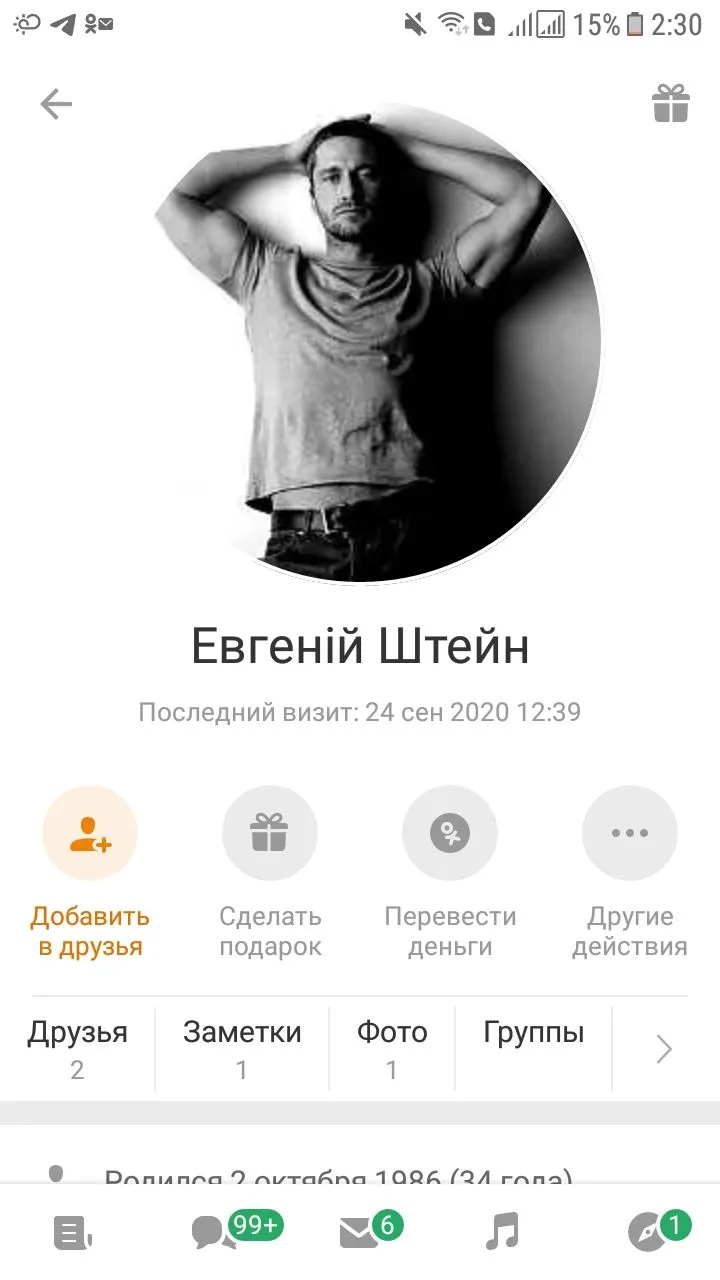Tap Добавить в друзья

coord(90,833)
